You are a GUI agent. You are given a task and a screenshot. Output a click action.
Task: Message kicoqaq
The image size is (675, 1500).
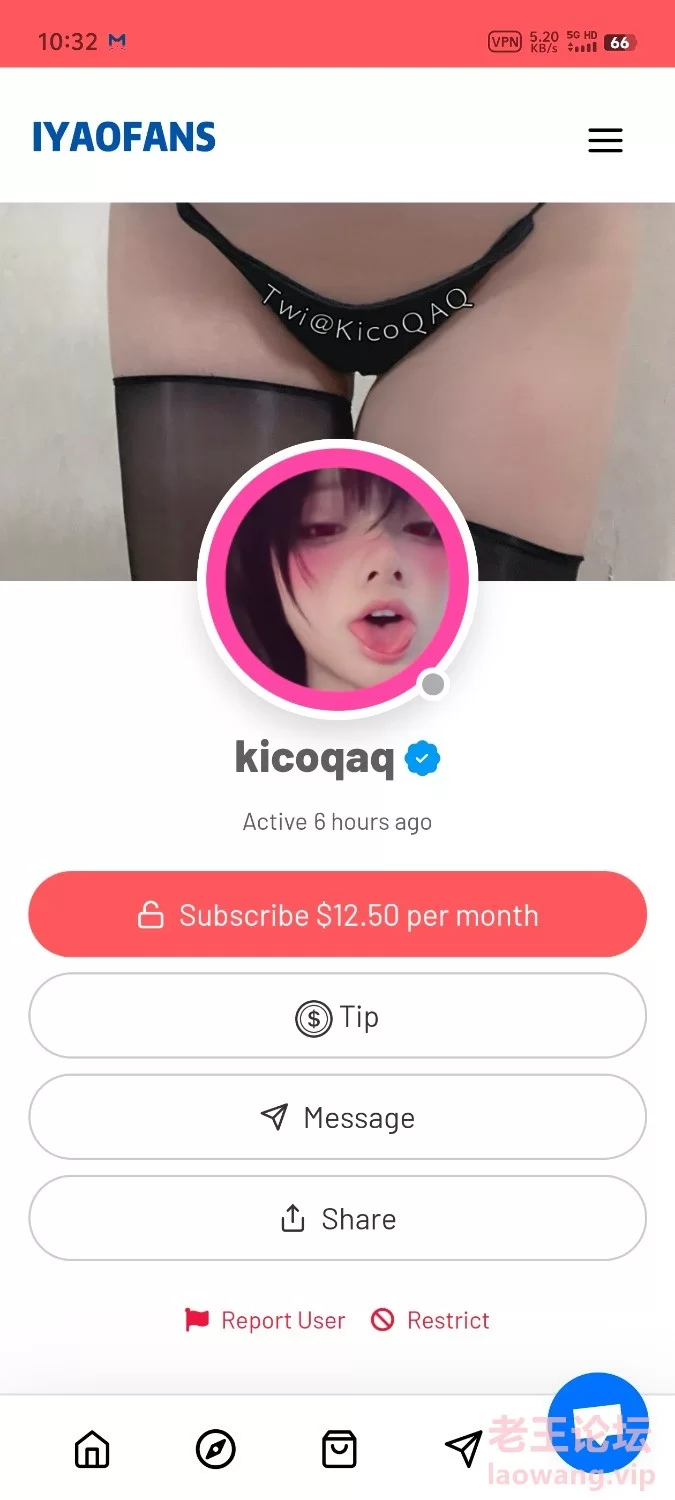click(337, 1118)
